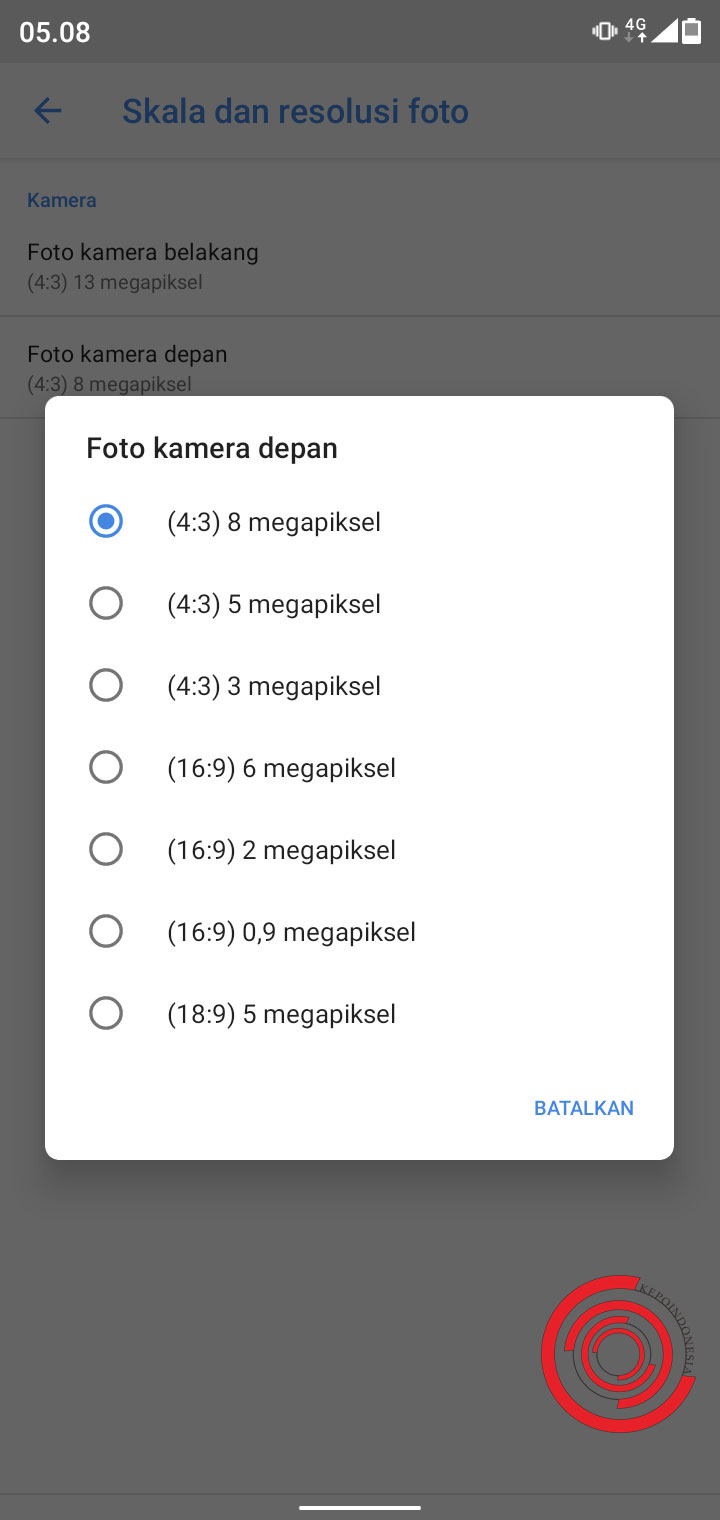The width and height of the screenshot is (720, 1520).
Task: Click the selected (4:3) 8 megapiksel radio
Action: click(106, 521)
